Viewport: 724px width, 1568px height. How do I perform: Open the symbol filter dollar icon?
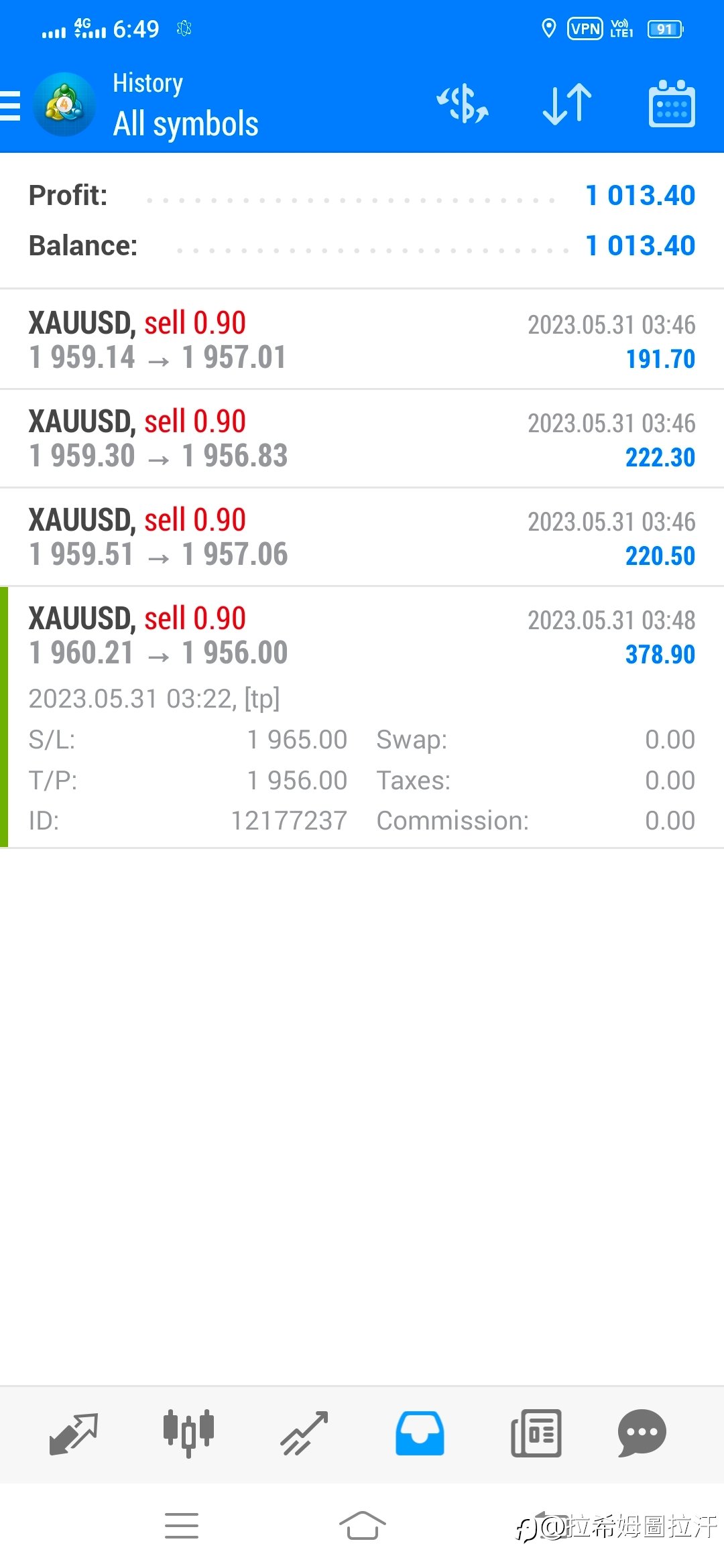[x=463, y=105]
